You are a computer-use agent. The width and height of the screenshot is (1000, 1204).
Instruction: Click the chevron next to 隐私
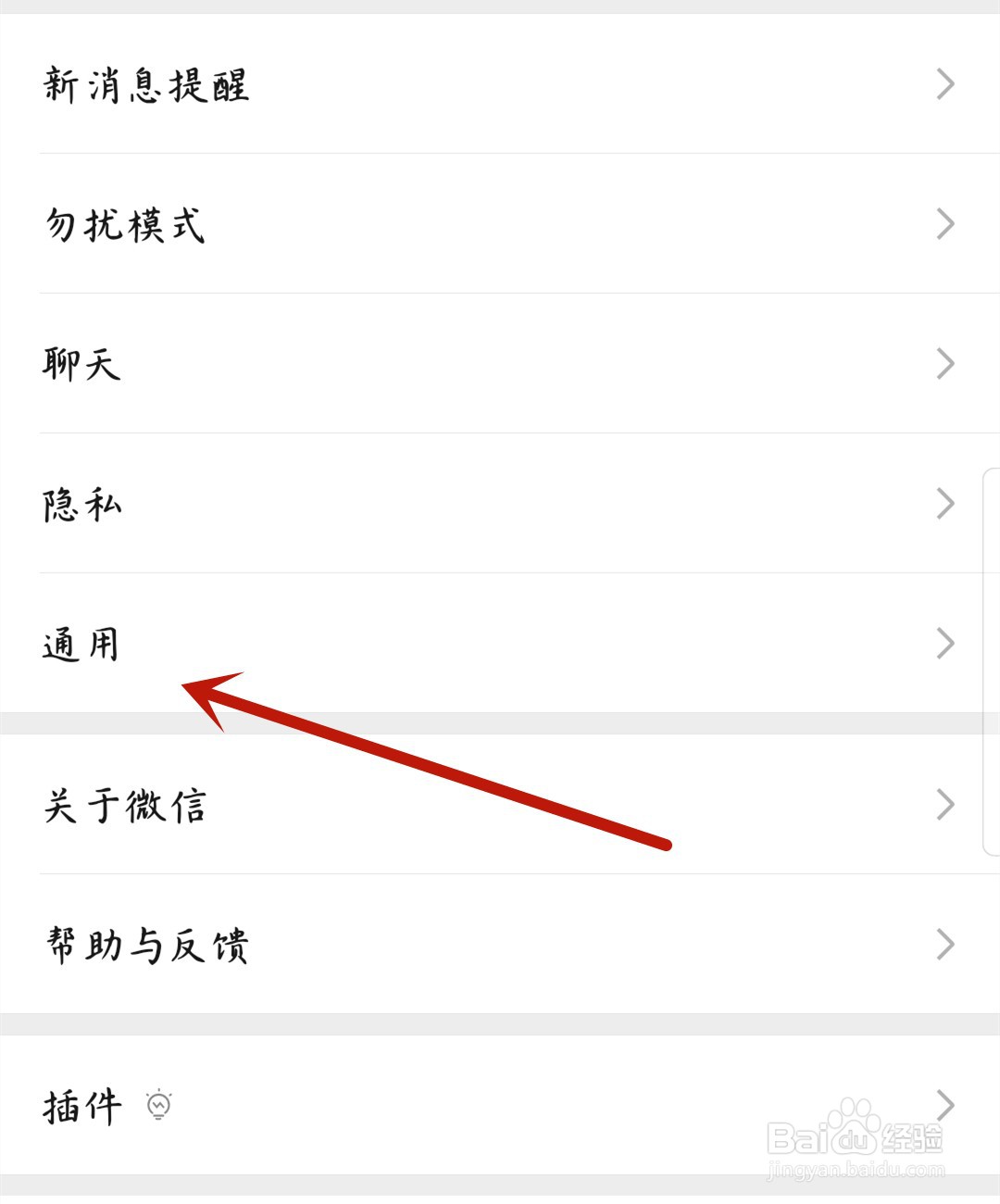tap(945, 503)
